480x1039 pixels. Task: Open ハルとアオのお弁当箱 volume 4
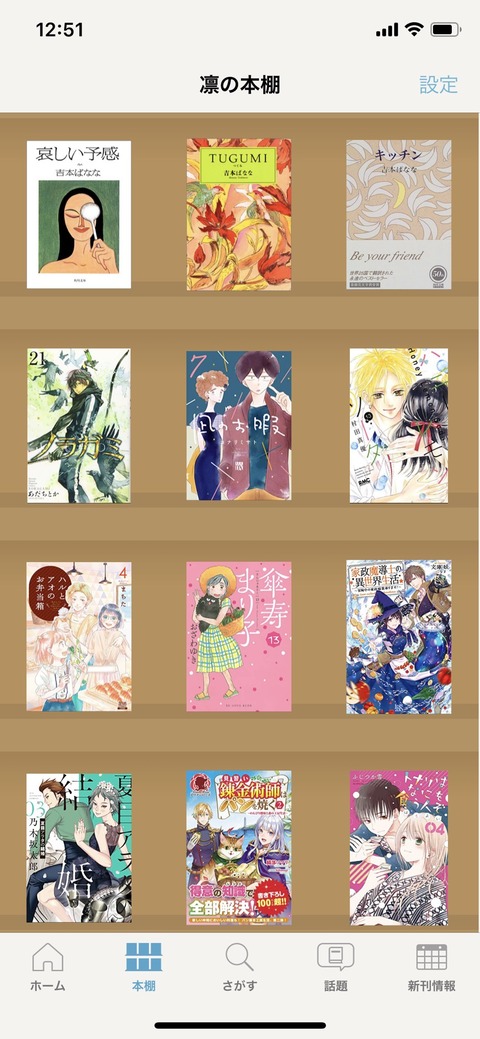79,637
